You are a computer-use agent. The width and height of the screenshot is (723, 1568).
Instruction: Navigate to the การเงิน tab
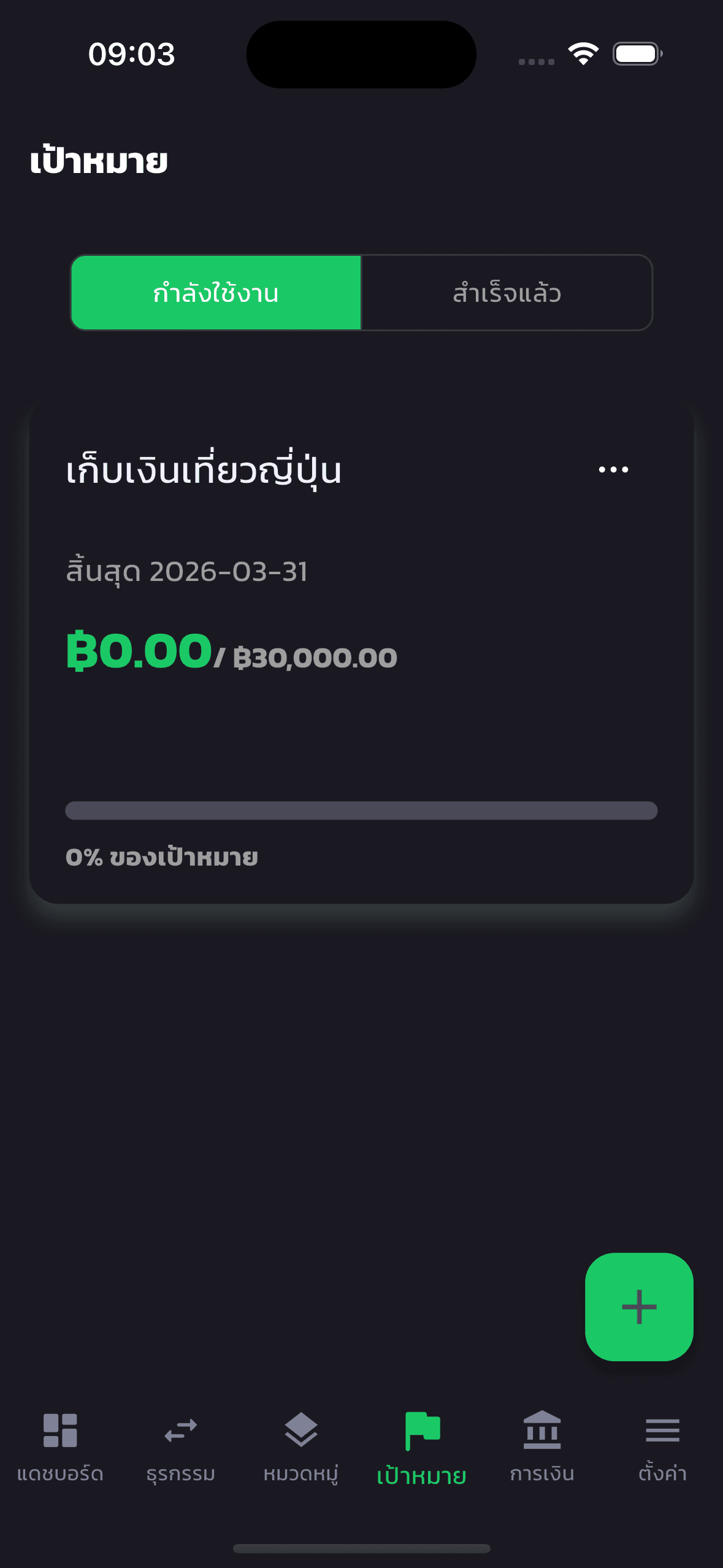pyautogui.click(x=542, y=1447)
